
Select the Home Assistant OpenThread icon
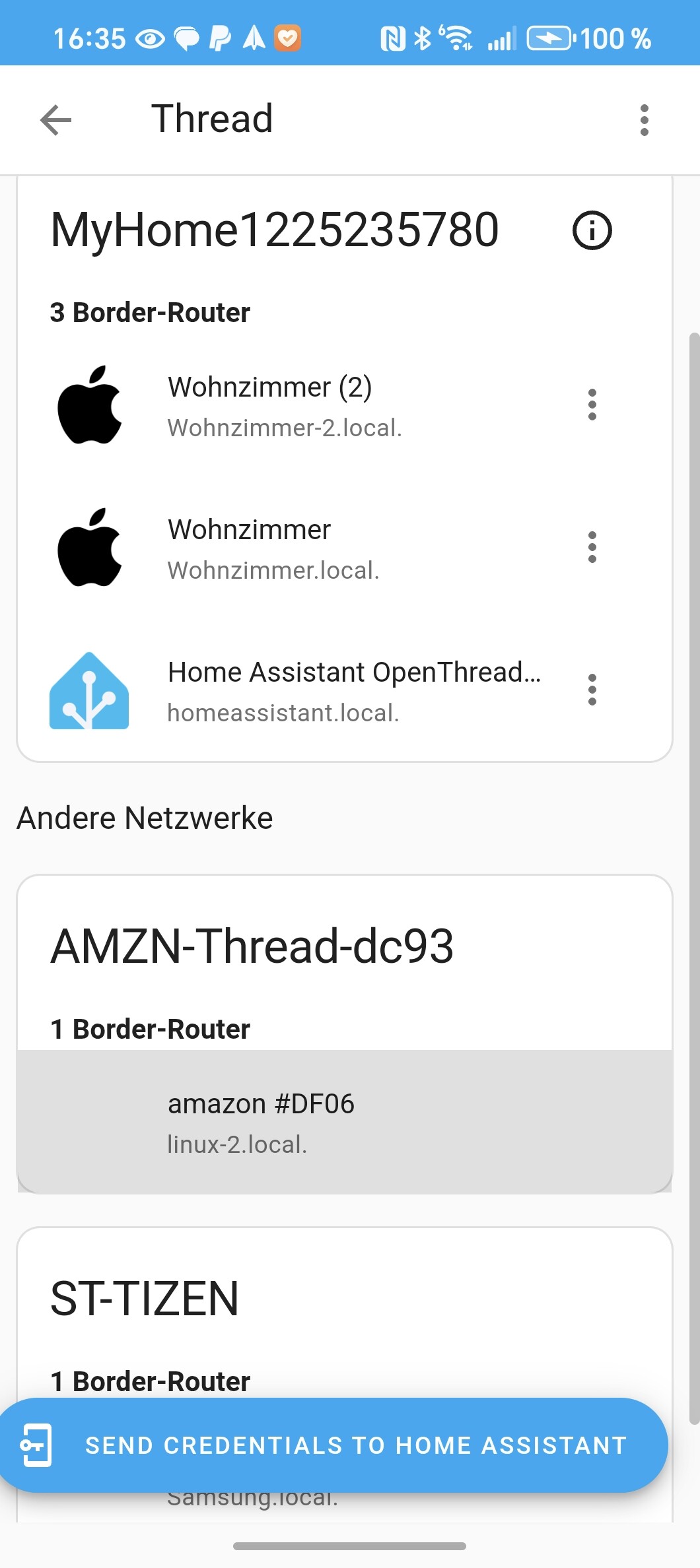pyautogui.click(x=91, y=691)
